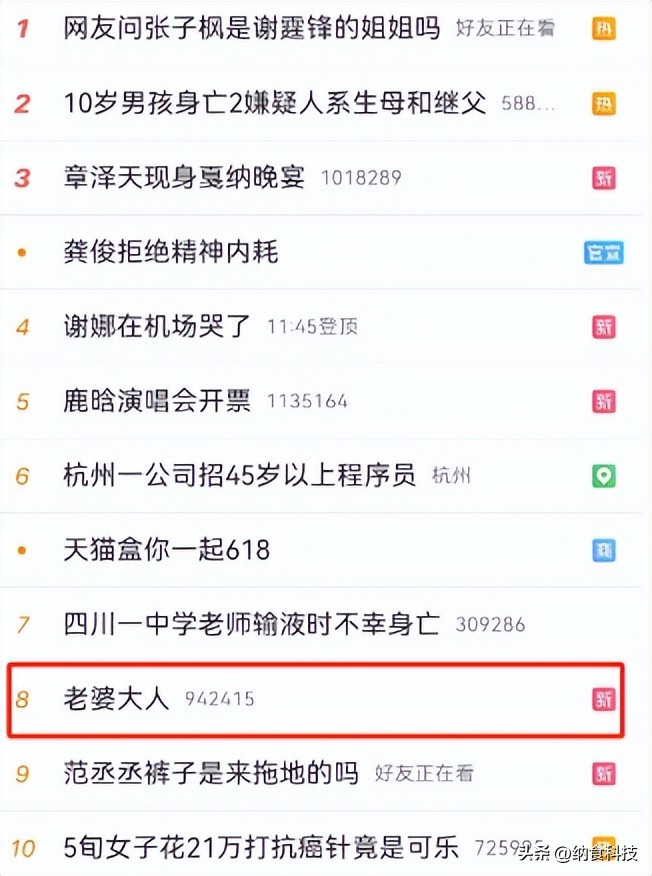View the topic 5旬女子花21万打抗癌针竟是可乐
The height and width of the screenshot is (876, 652).
pyautogui.click(x=262, y=848)
